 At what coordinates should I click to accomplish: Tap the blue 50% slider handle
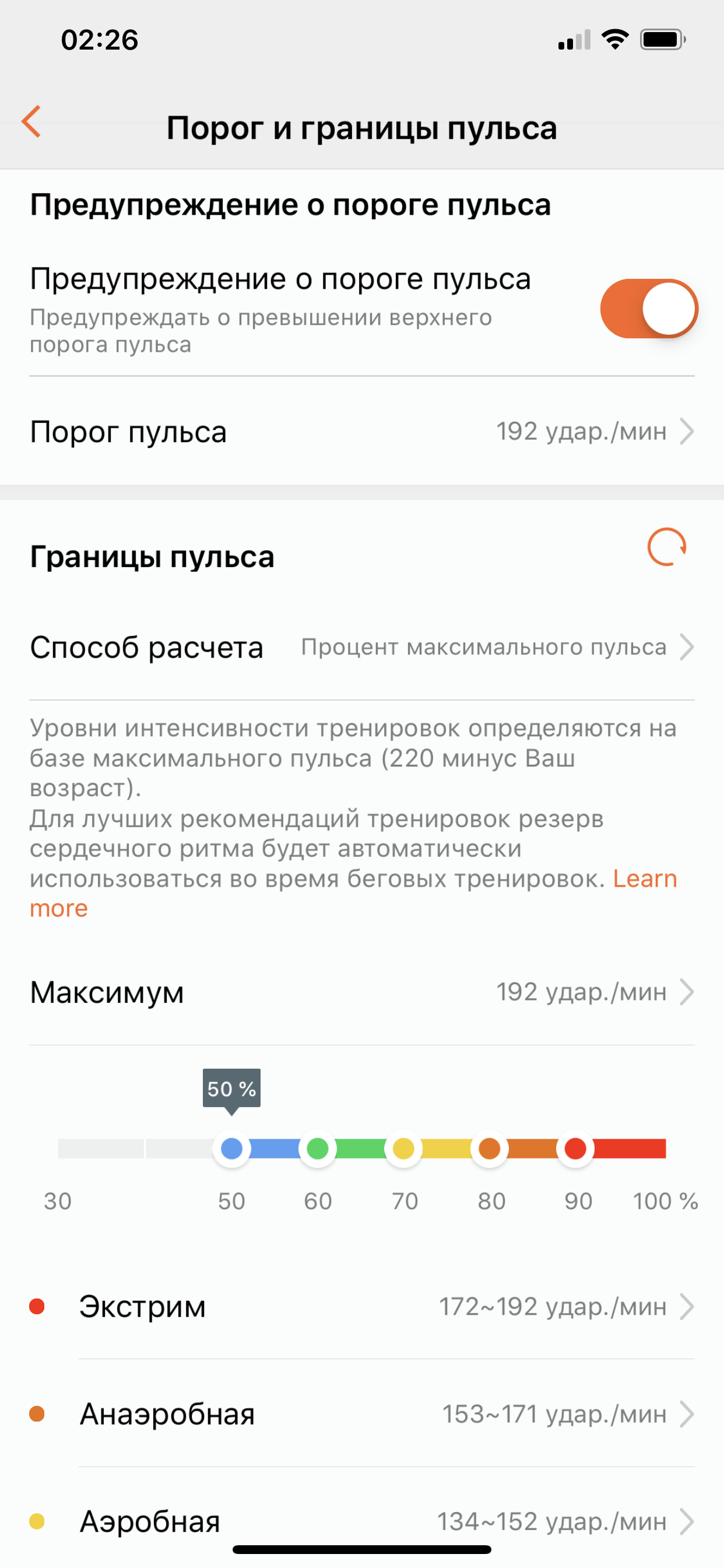232,1149
